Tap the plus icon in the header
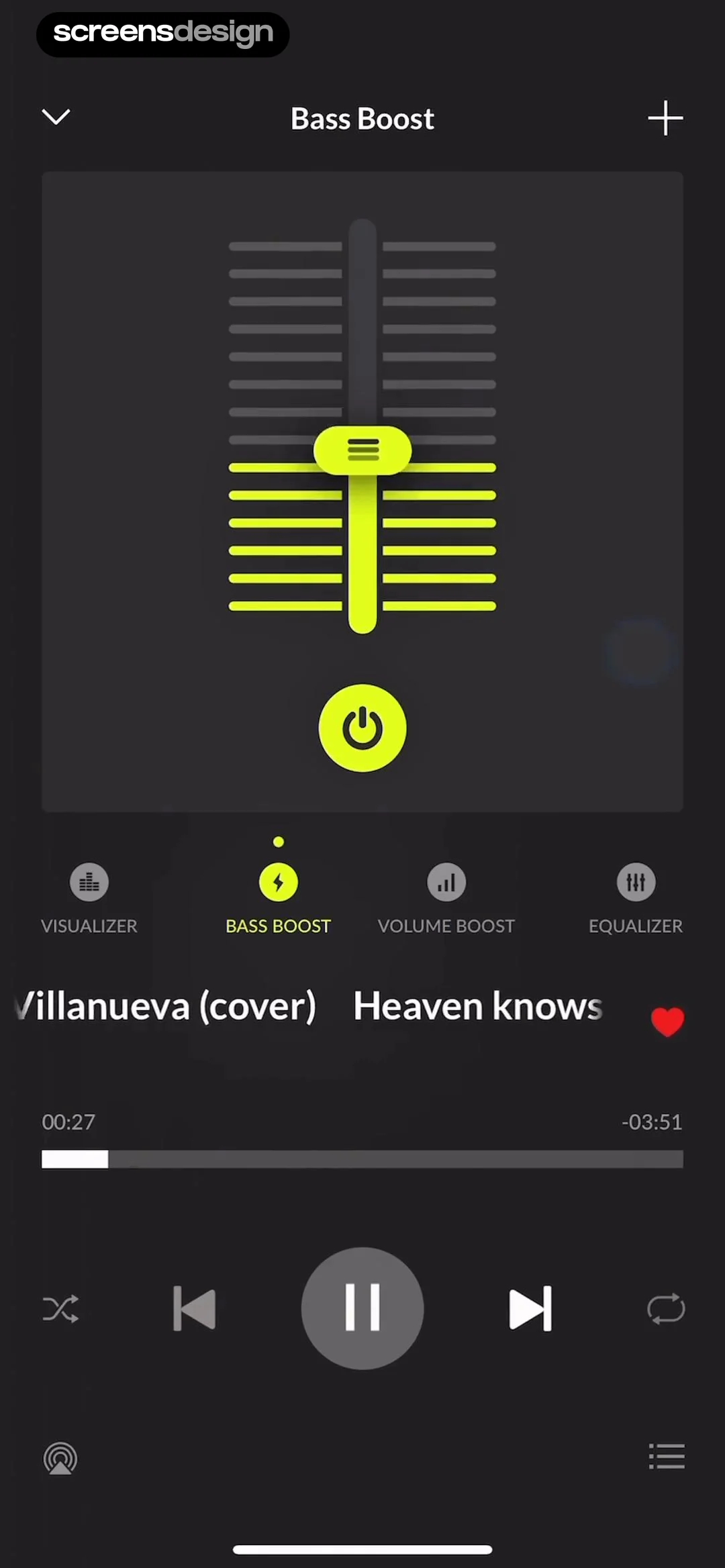 [x=665, y=118]
